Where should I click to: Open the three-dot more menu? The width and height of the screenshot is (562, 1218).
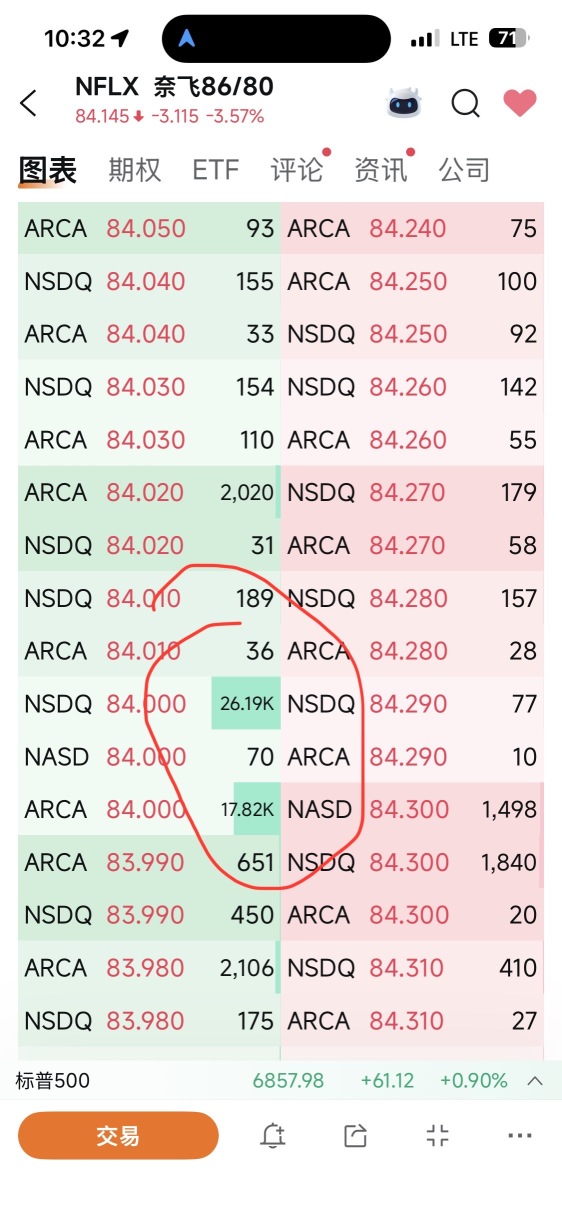[x=520, y=1135]
